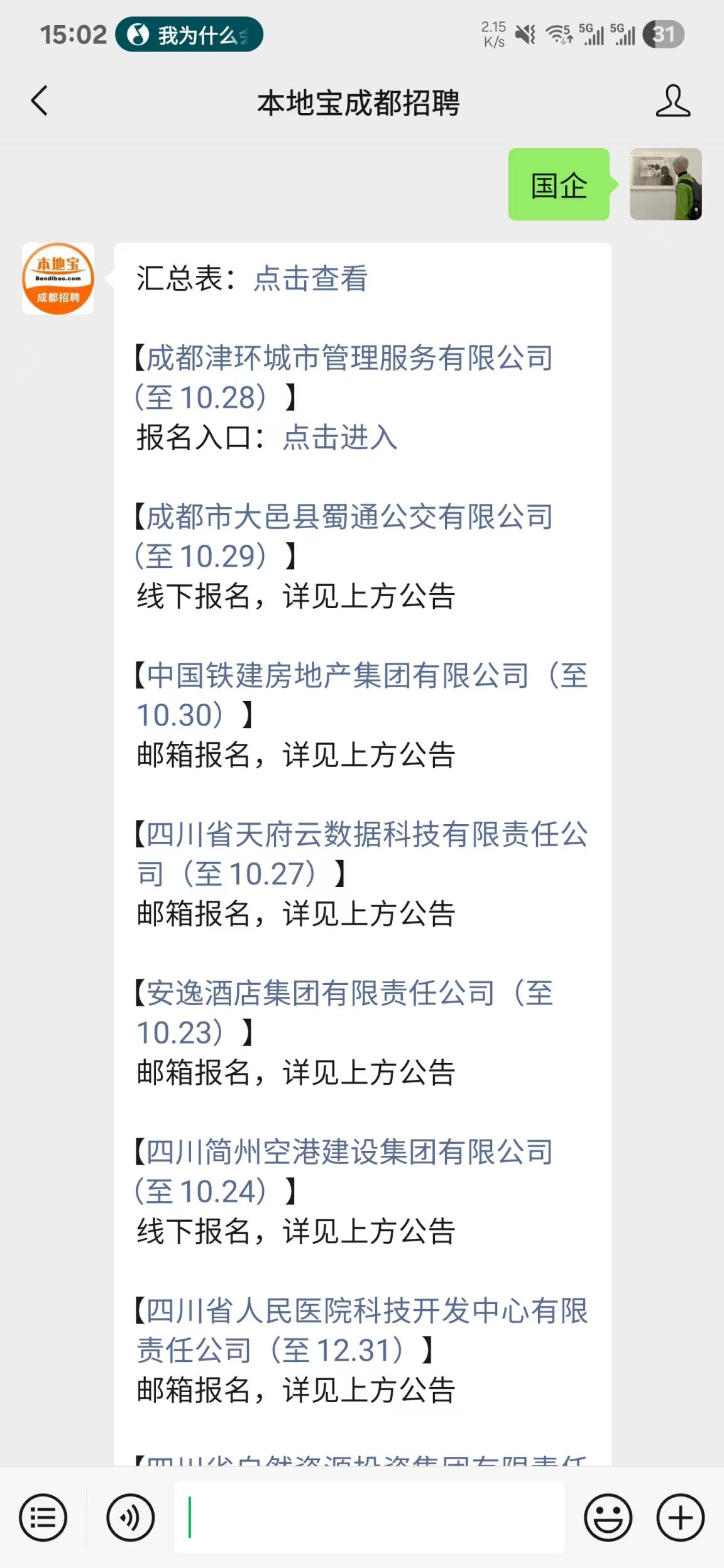Screen dimensions: 724x1568
Task: Return to the 我为什么 status bar pill
Action: (189, 35)
